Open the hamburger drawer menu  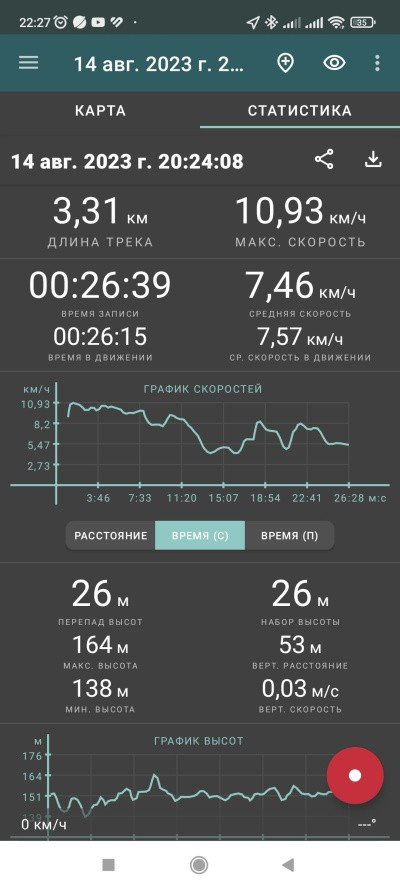pyautogui.click(x=28, y=63)
